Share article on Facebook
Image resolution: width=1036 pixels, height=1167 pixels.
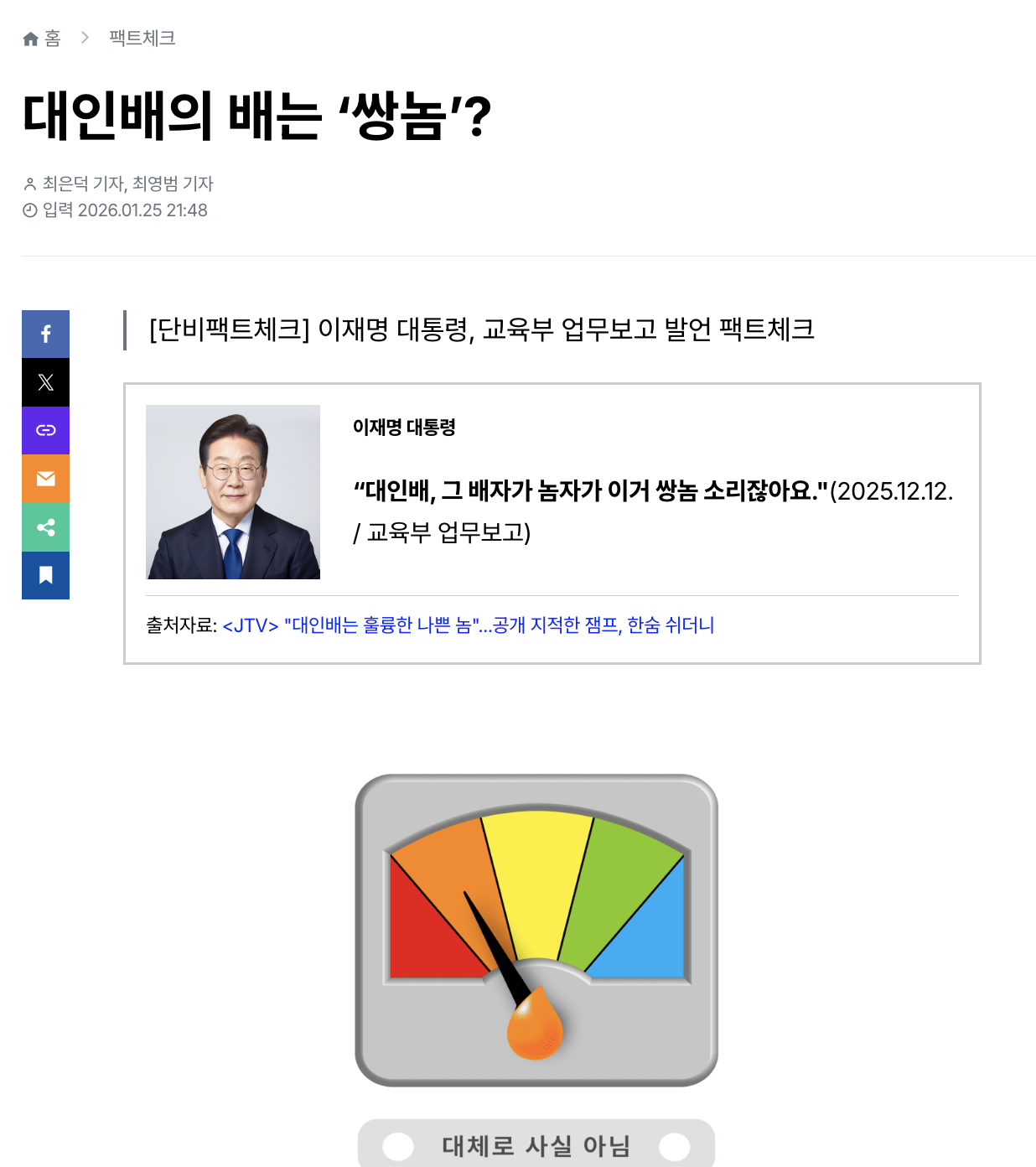(46, 334)
